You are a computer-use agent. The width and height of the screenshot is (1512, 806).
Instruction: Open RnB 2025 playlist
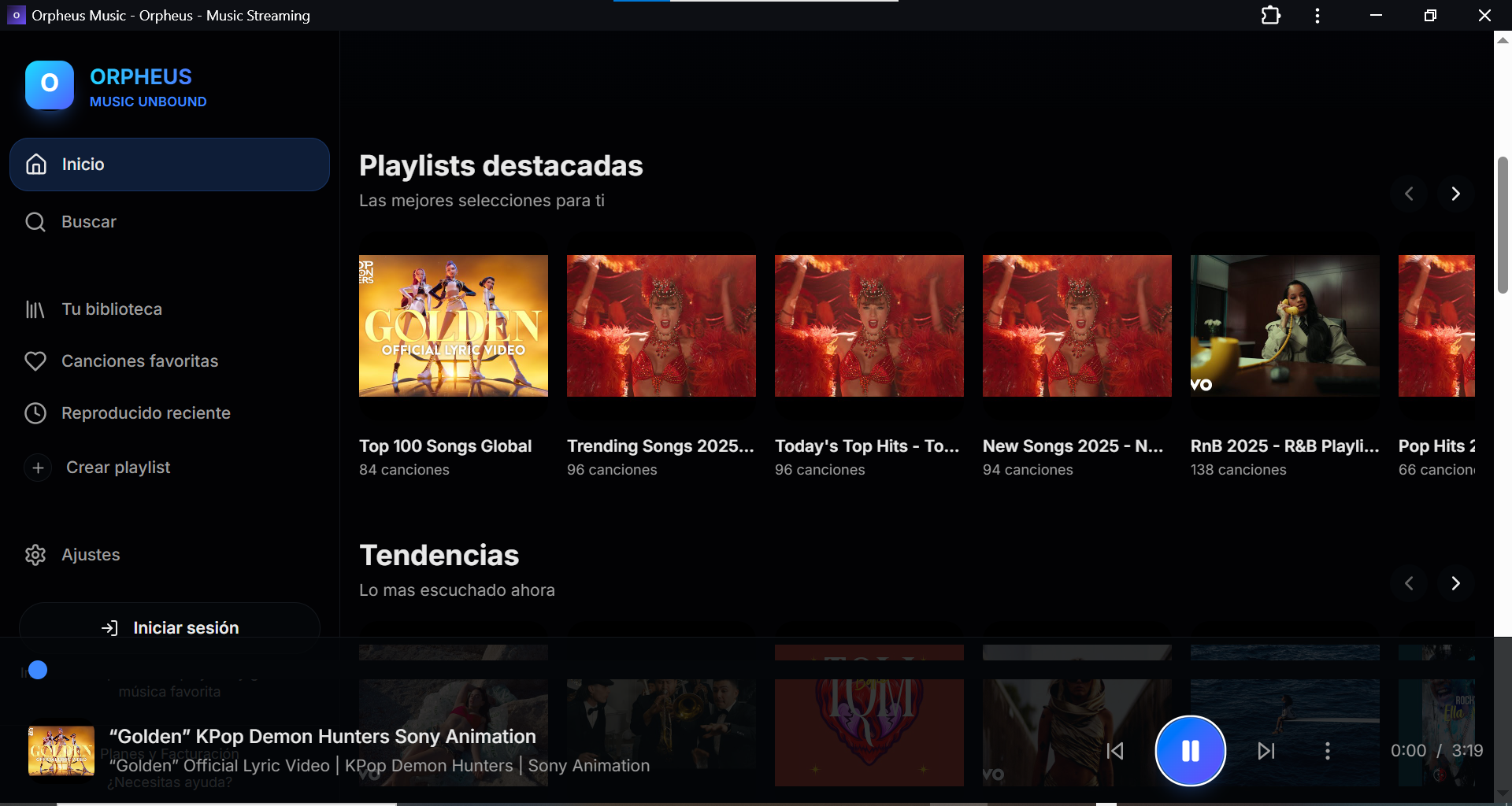1285,326
